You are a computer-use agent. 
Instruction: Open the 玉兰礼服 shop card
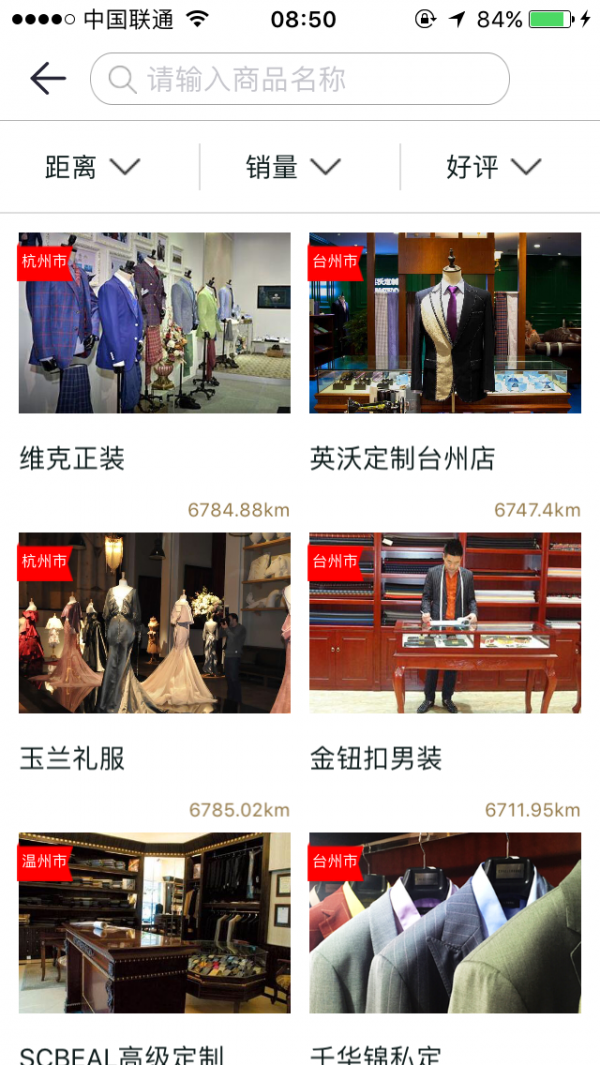(155, 623)
